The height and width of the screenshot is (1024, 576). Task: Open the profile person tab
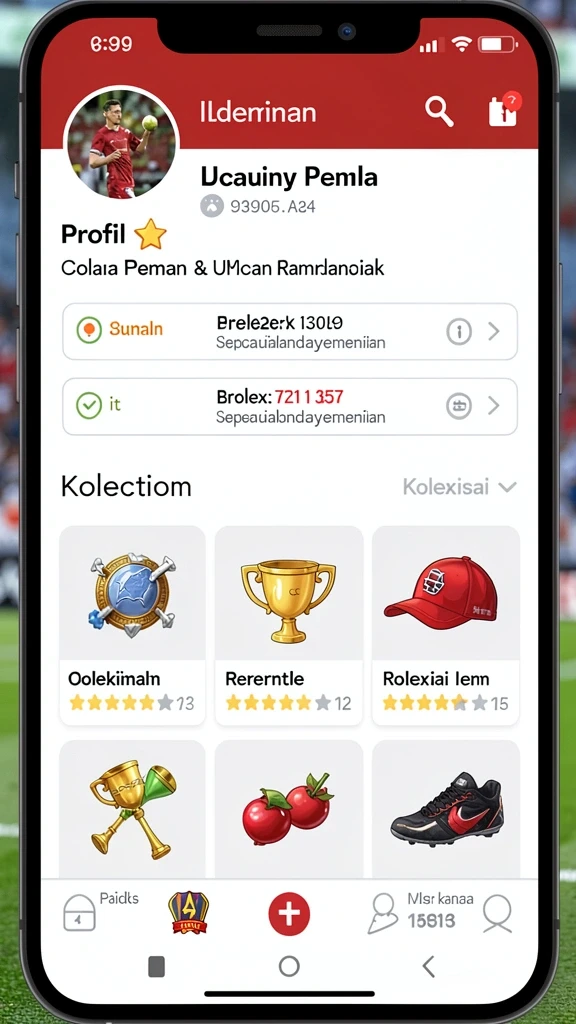[x=497, y=912]
